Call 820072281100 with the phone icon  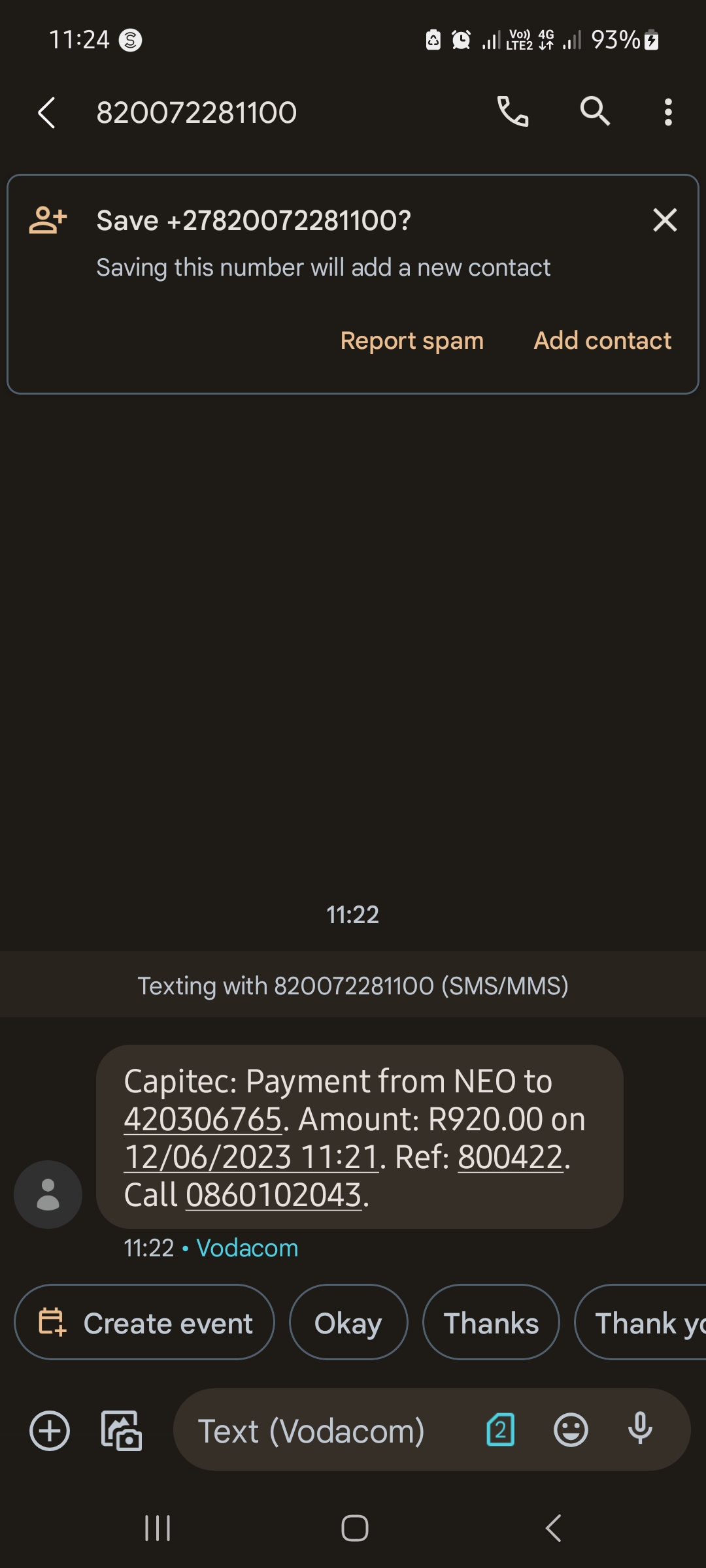[x=513, y=112]
